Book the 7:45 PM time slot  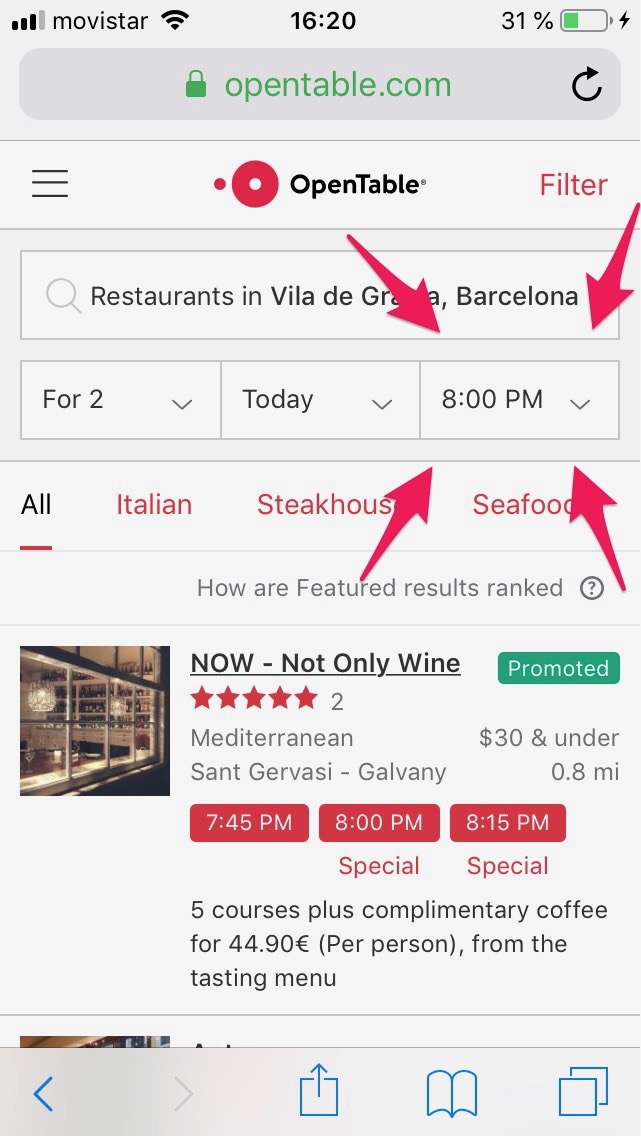(249, 823)
